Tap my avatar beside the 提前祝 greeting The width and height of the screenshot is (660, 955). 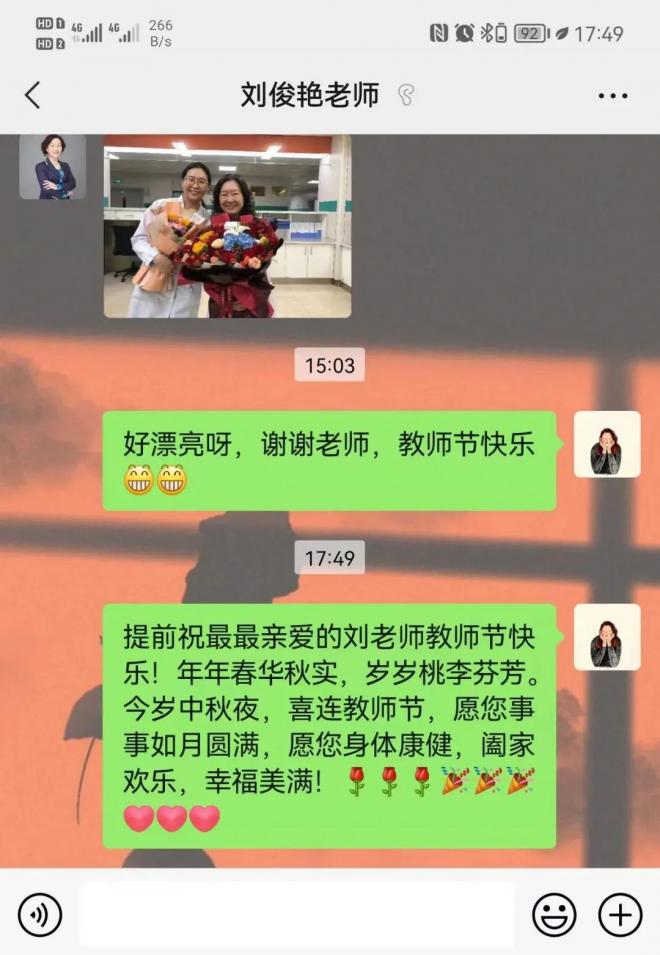tap(607, 637)
